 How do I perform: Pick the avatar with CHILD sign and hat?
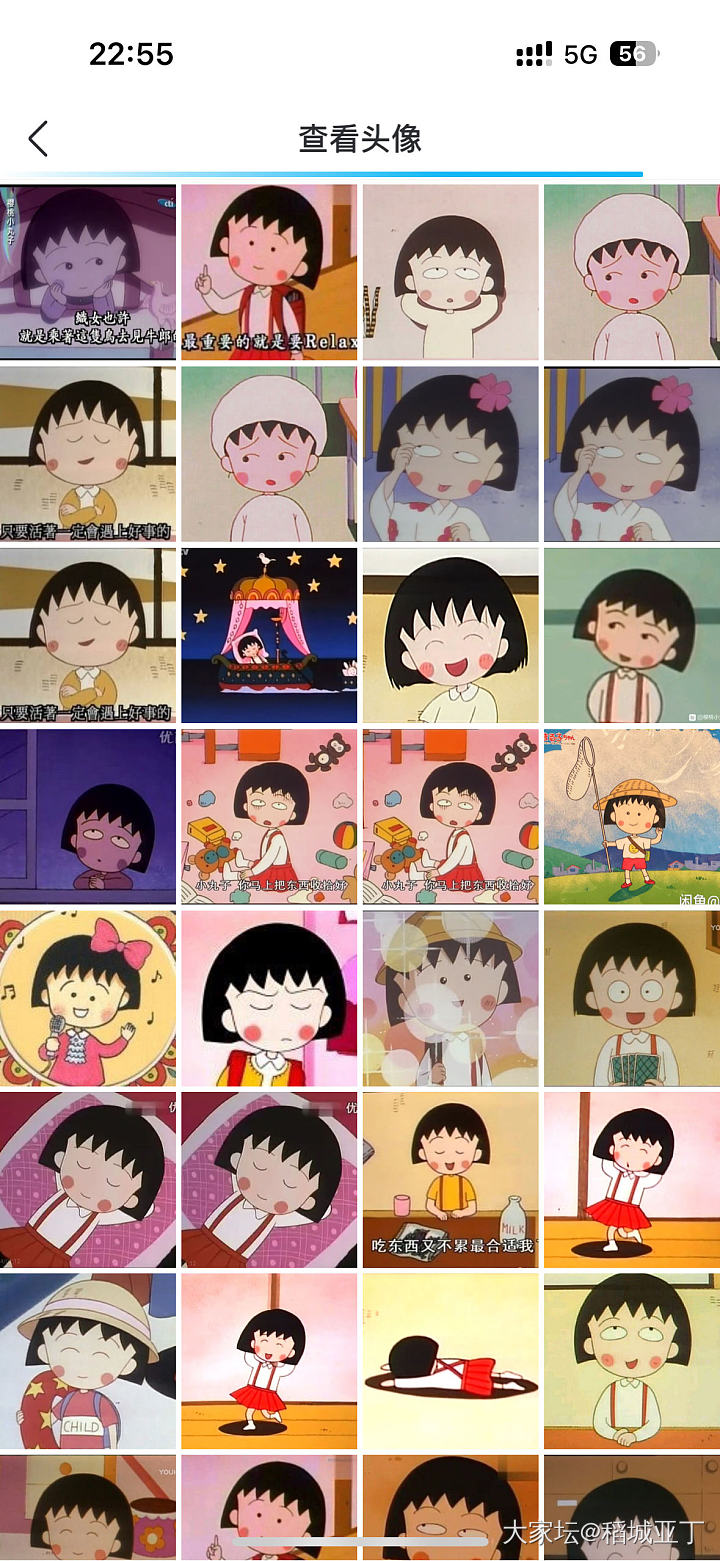88,1361
